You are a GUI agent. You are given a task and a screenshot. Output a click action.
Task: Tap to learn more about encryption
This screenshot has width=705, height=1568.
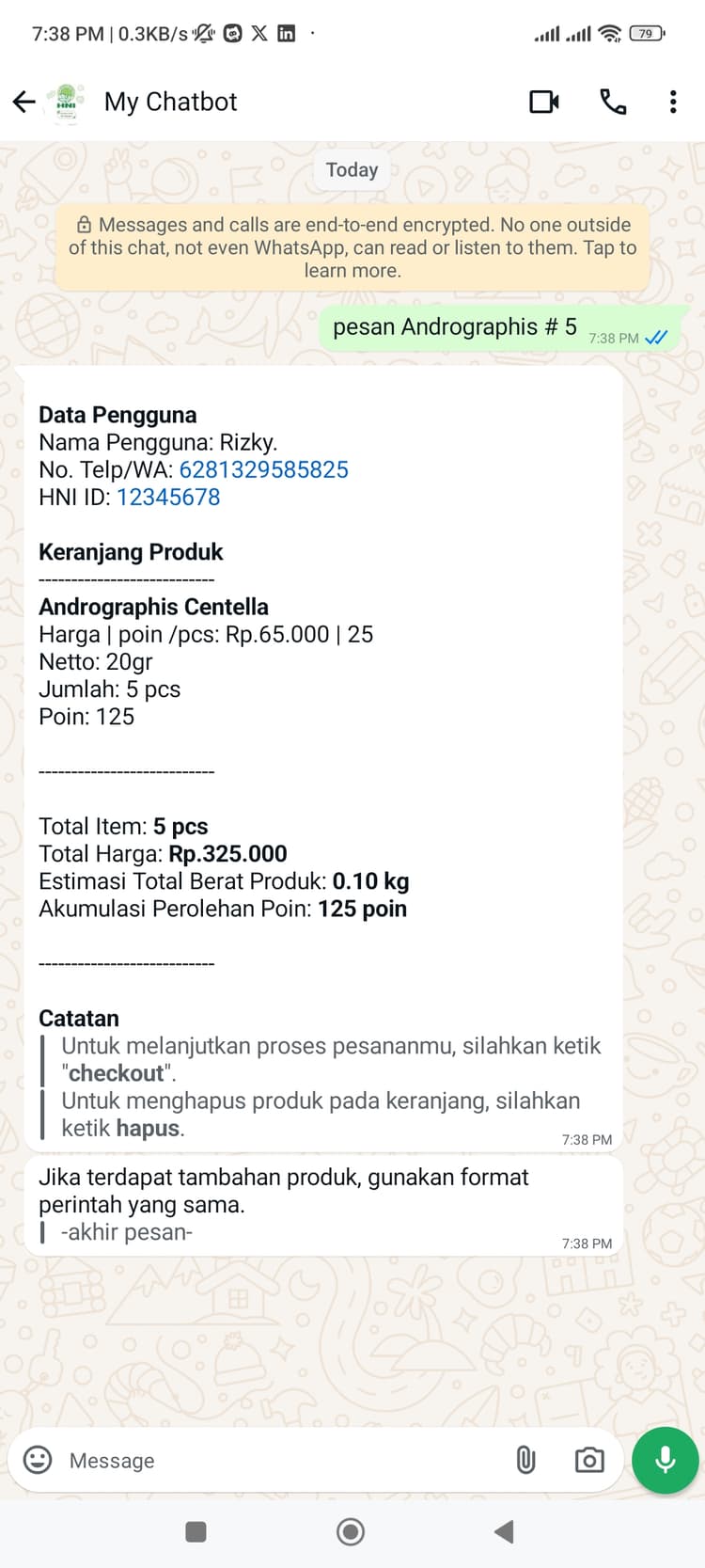(x=352, y=247)
